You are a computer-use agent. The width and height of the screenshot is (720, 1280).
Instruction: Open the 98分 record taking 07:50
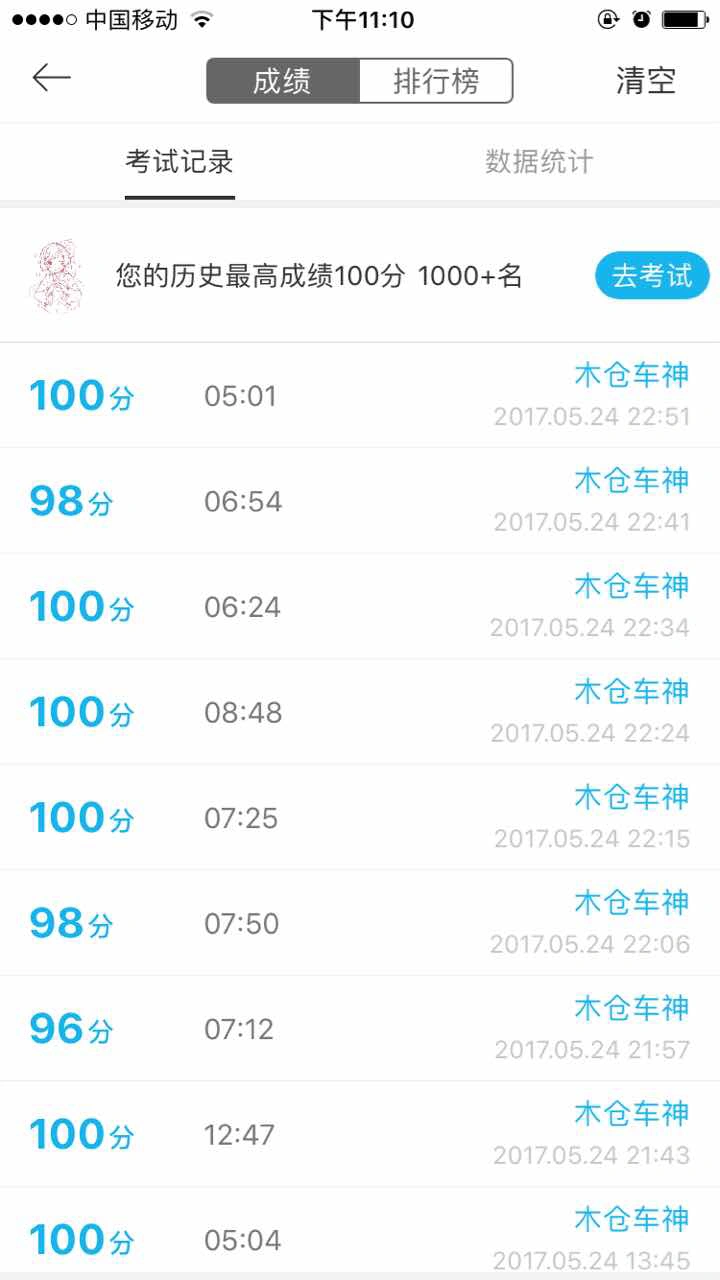tap(360, 923)
